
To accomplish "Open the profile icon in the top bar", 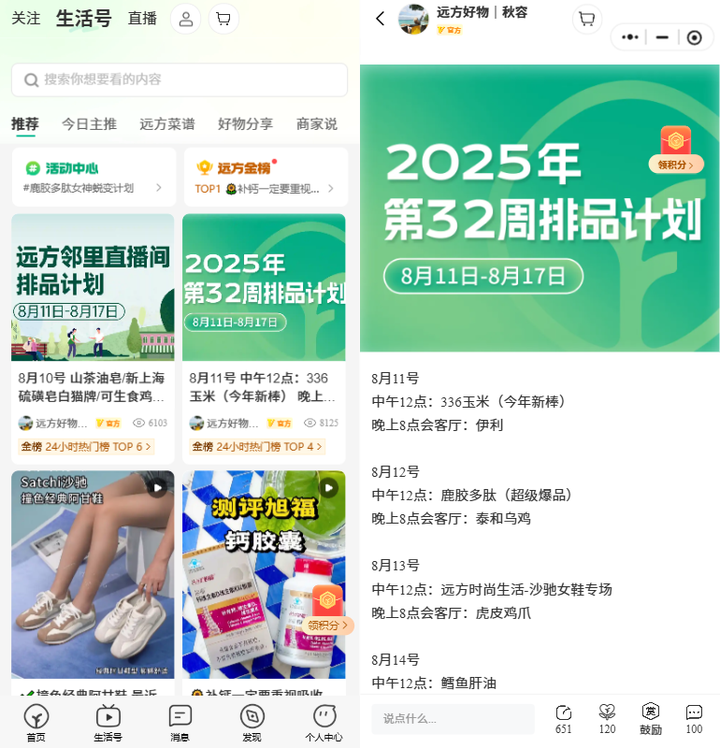I will click(x=185, y=18).
